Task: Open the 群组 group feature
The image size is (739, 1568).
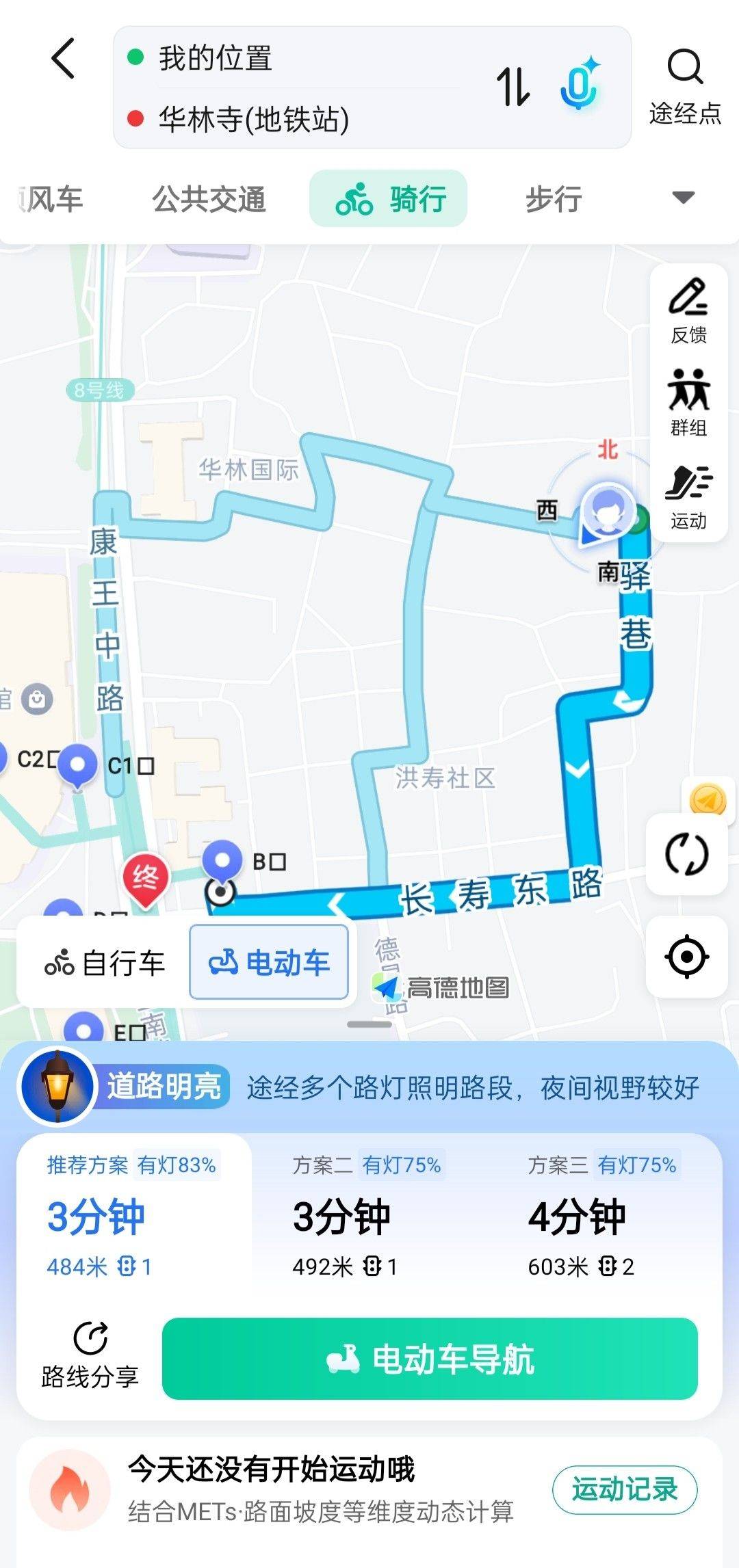Action: pos(688,403)
